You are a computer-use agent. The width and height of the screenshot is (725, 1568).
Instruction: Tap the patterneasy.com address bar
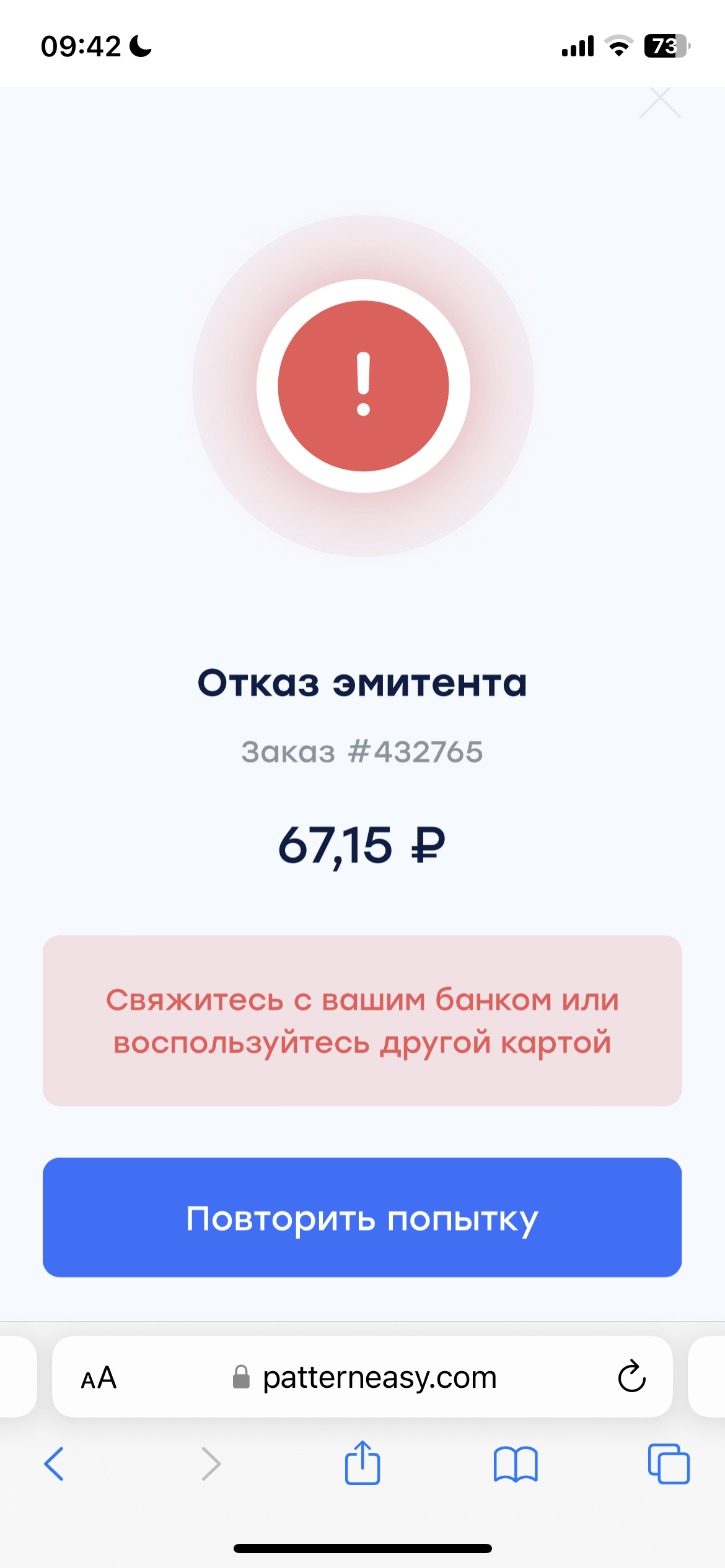pyautogui.click(x=378, y=1378)
